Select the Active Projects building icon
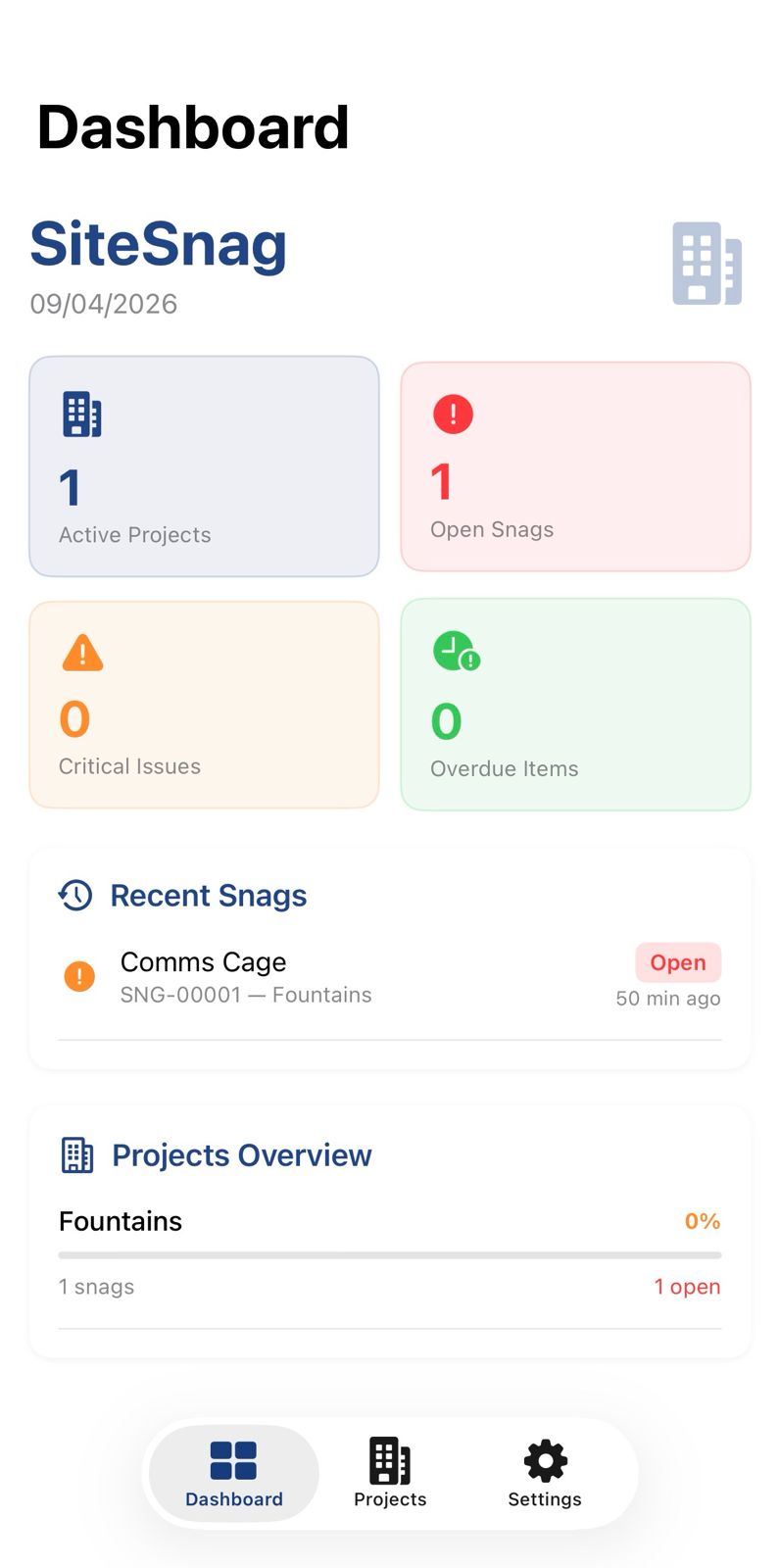The height and width of the screenshot is (1568, 780). [x=82, y=414]
